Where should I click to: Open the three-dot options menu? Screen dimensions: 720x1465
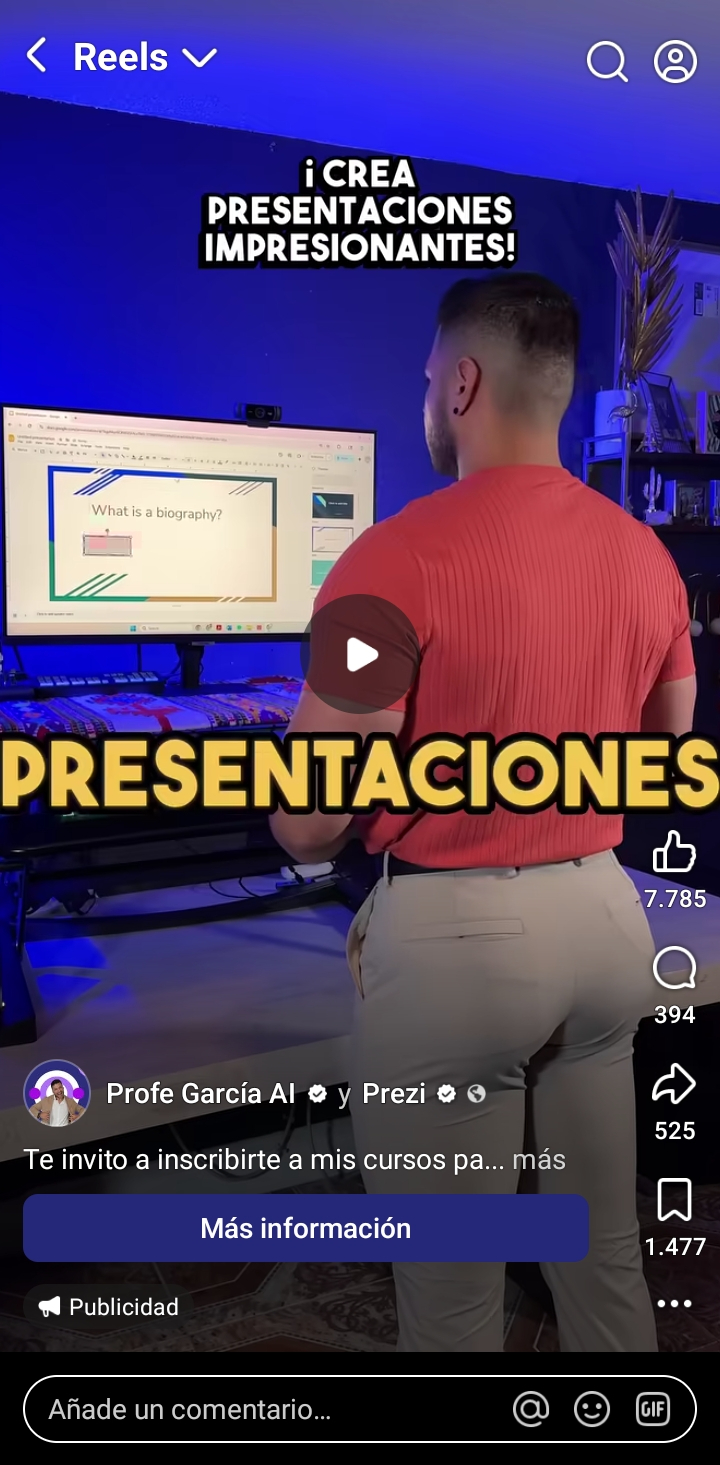click(x=674, y=1304)
